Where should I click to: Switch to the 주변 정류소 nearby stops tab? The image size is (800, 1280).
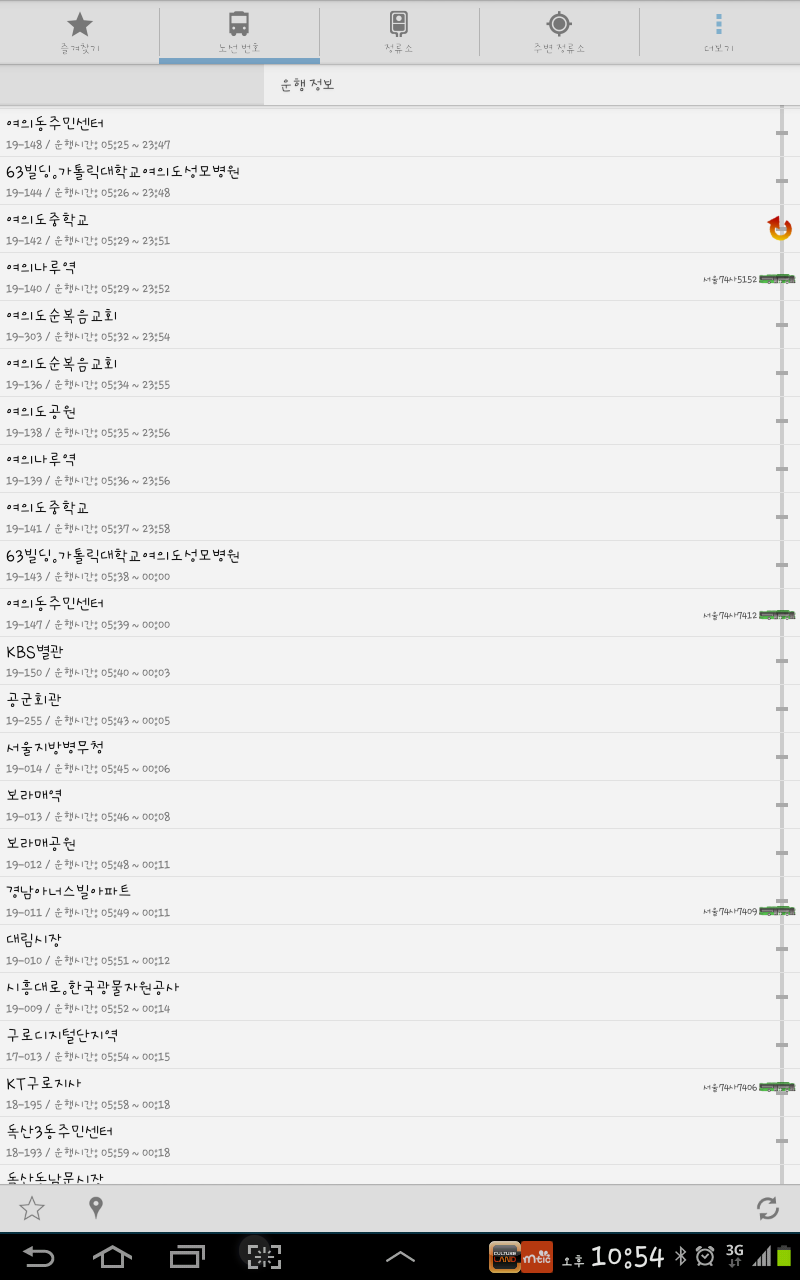559,32
